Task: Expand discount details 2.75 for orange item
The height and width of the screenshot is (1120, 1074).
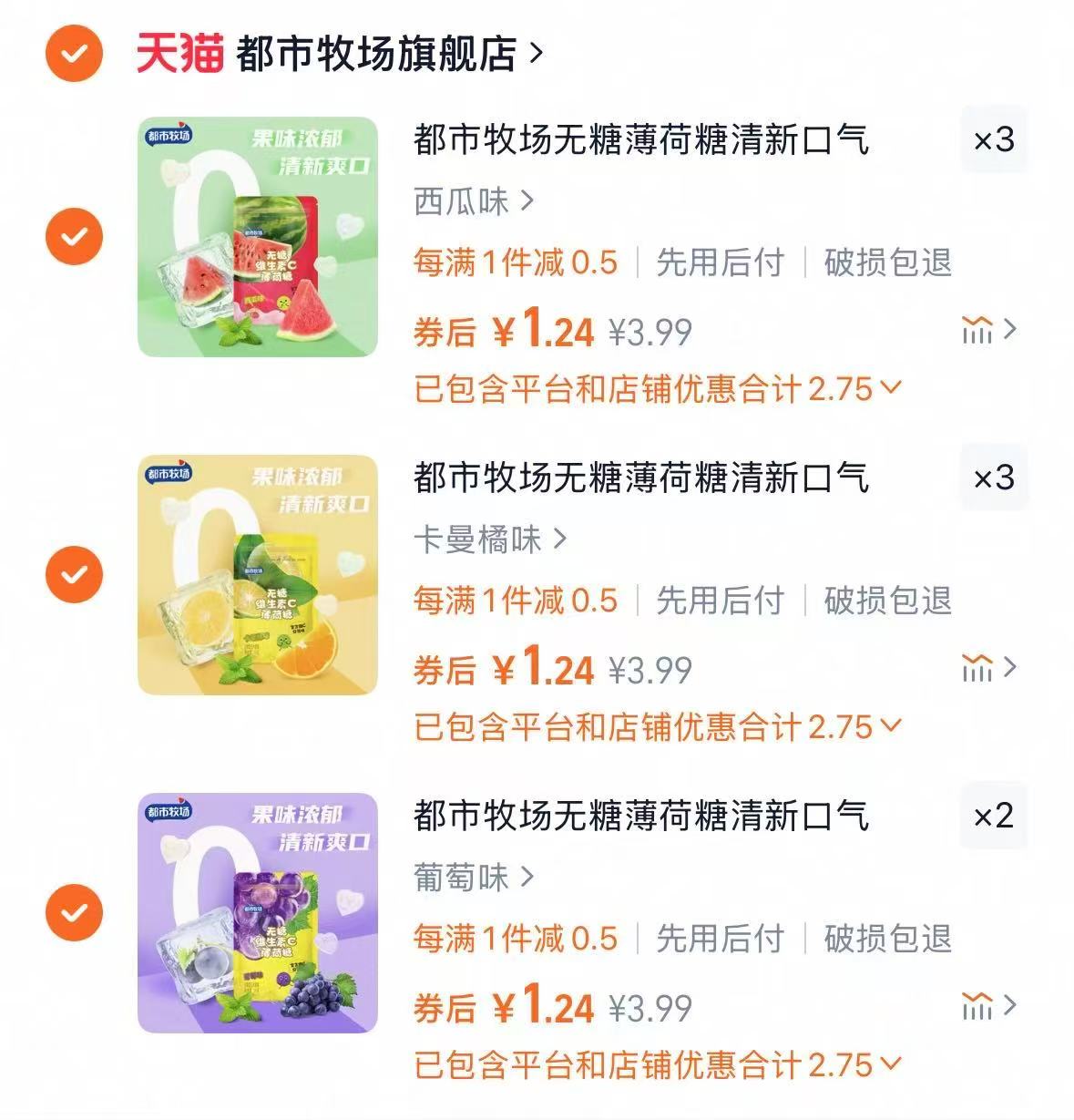Action: (653, 724)
